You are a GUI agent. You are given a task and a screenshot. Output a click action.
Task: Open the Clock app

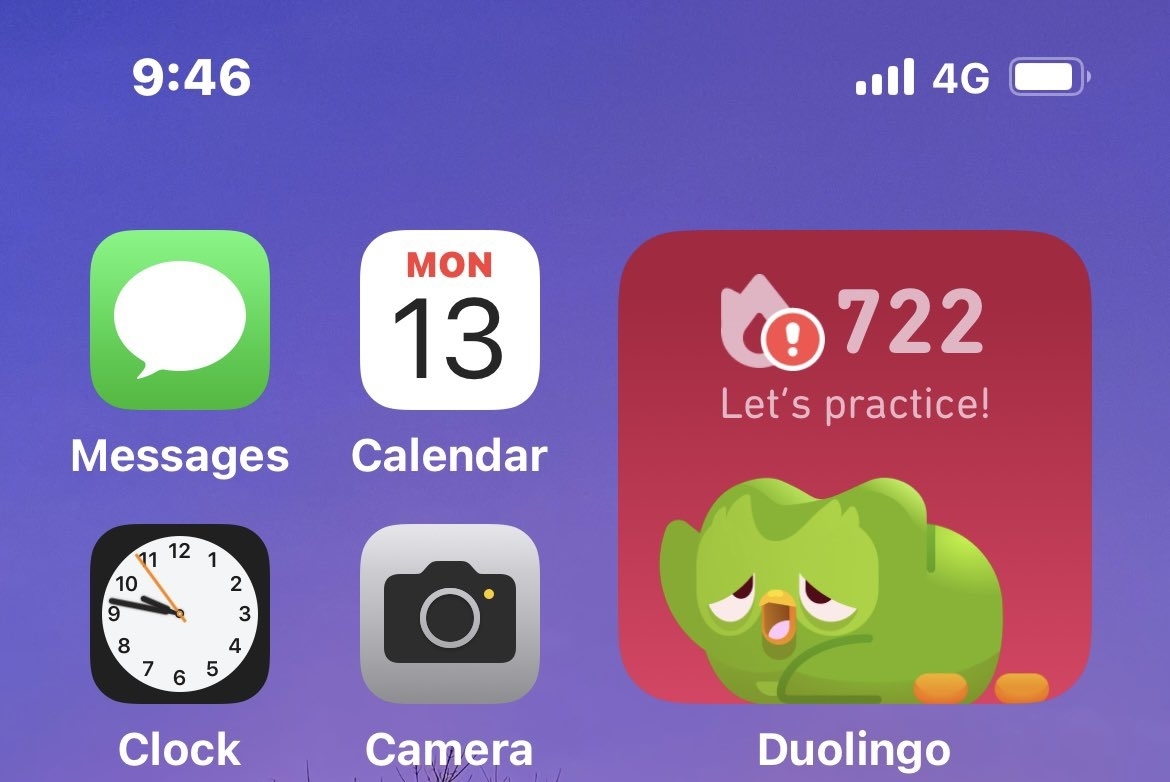tap(180, 613)
